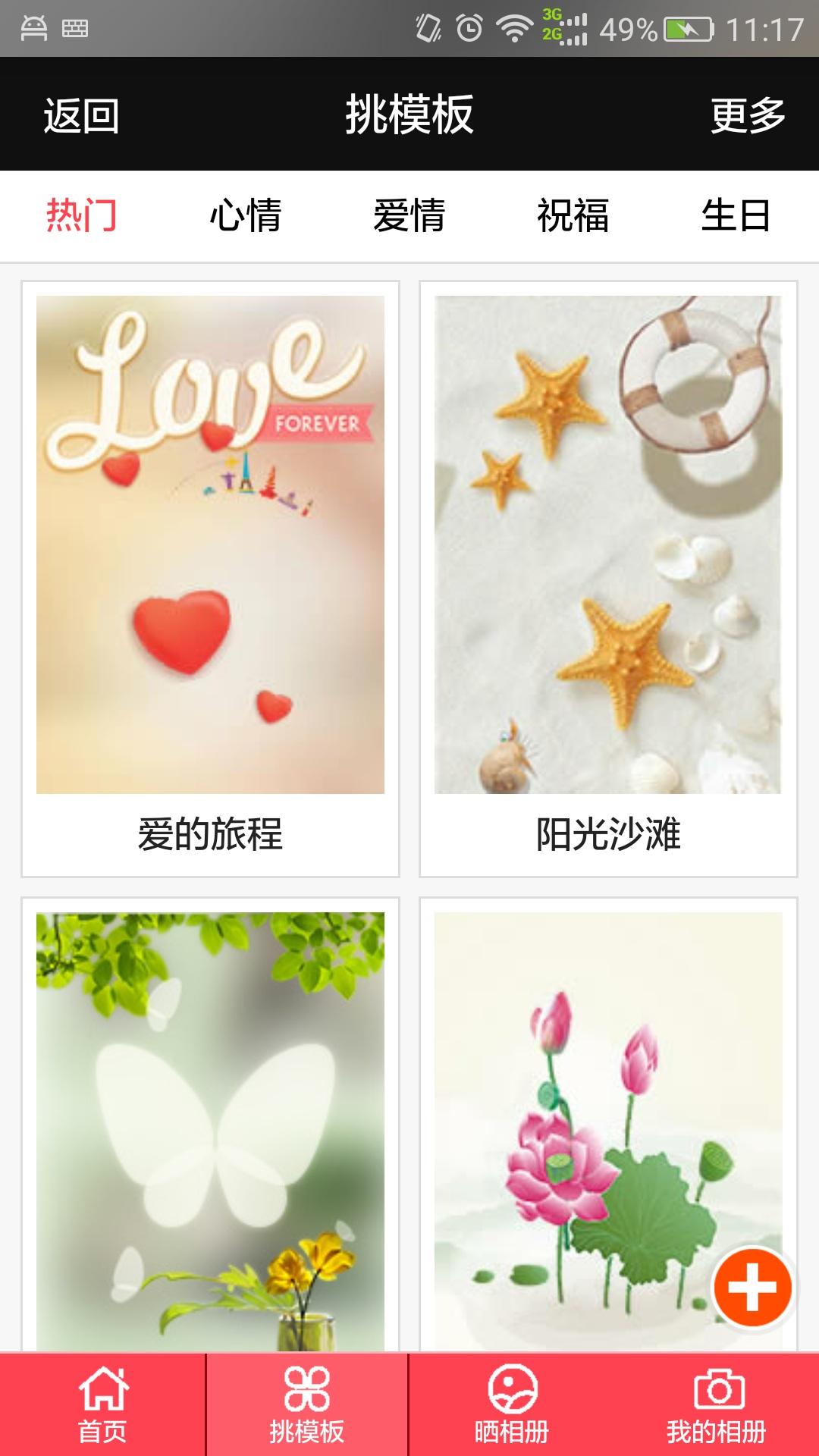Tap the 挑模板 title in the header
819x1456 pixels.
pyautogui.click(x=409, y=114)
